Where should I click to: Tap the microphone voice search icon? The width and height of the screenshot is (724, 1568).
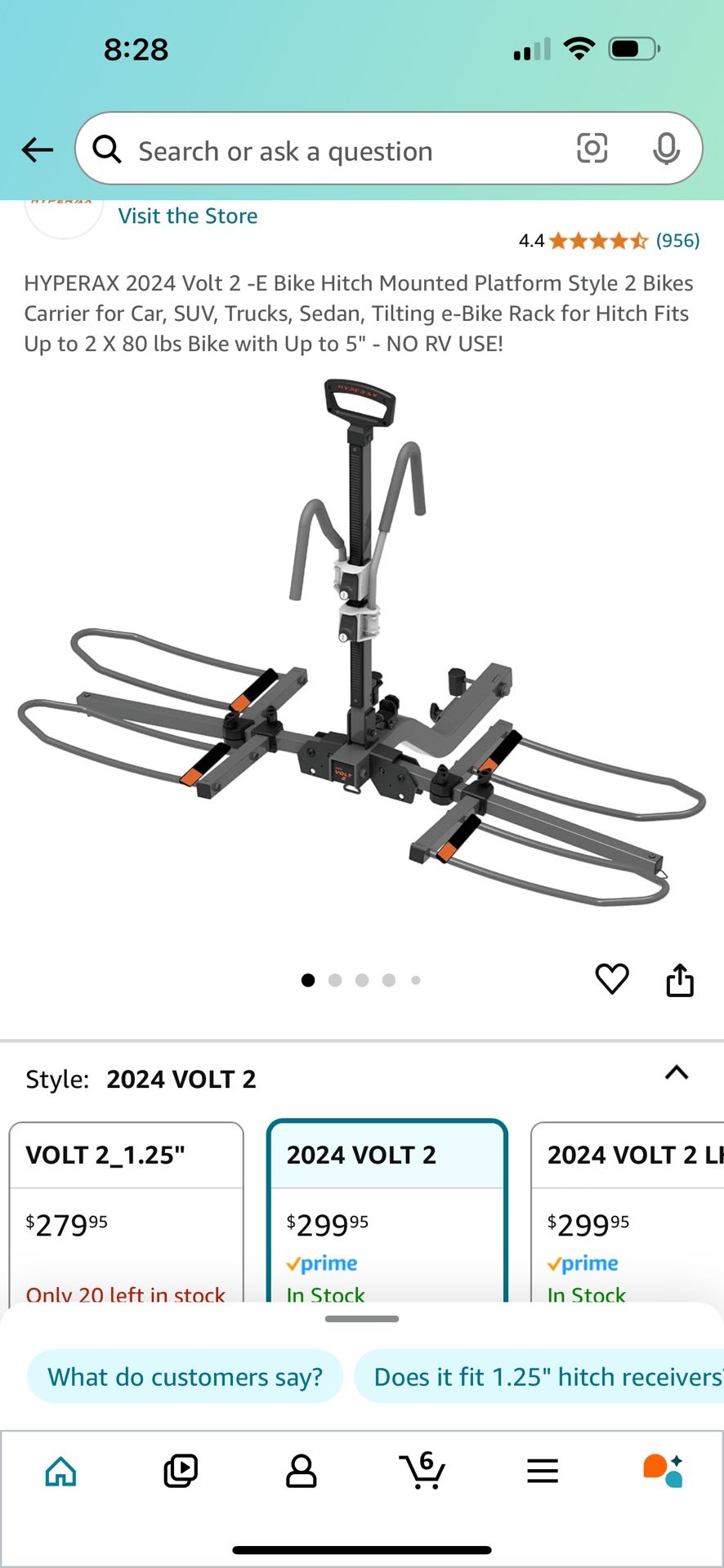click(668, 149)
